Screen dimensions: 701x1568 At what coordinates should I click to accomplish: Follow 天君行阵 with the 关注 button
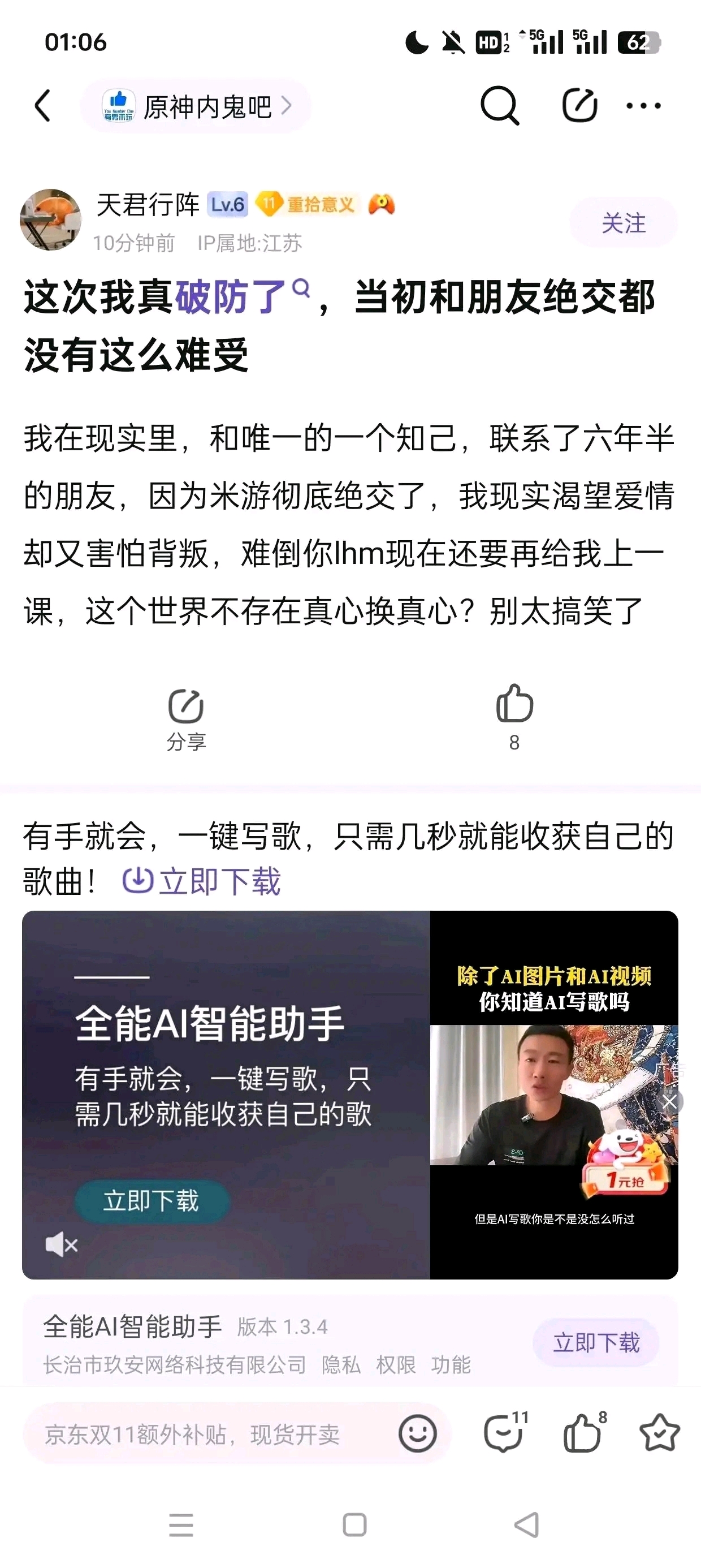pos(623,223)
